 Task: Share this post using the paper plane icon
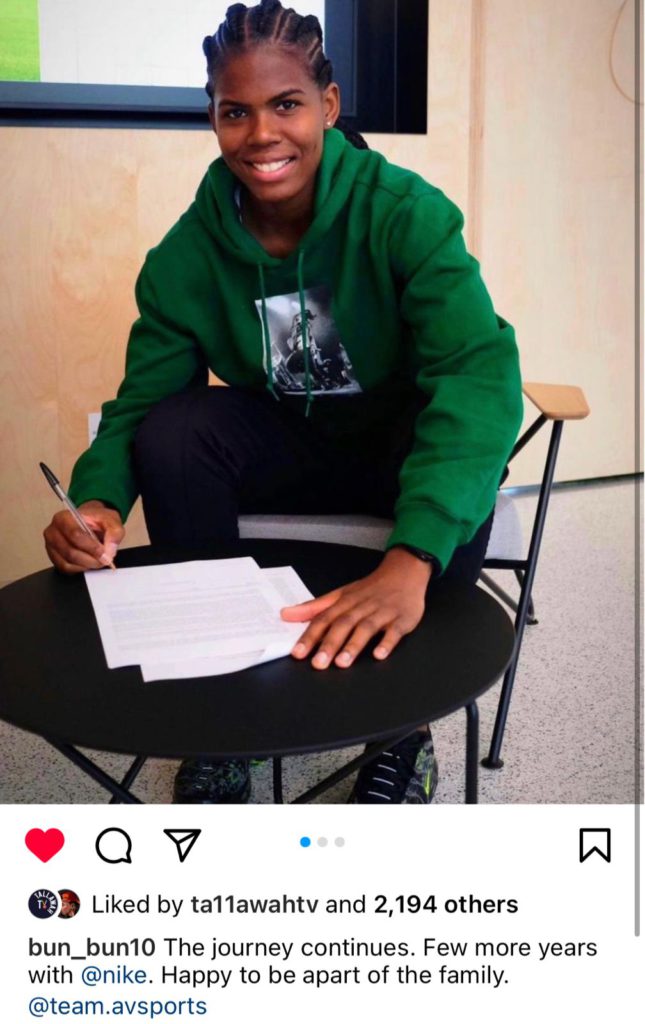[182, 845]
